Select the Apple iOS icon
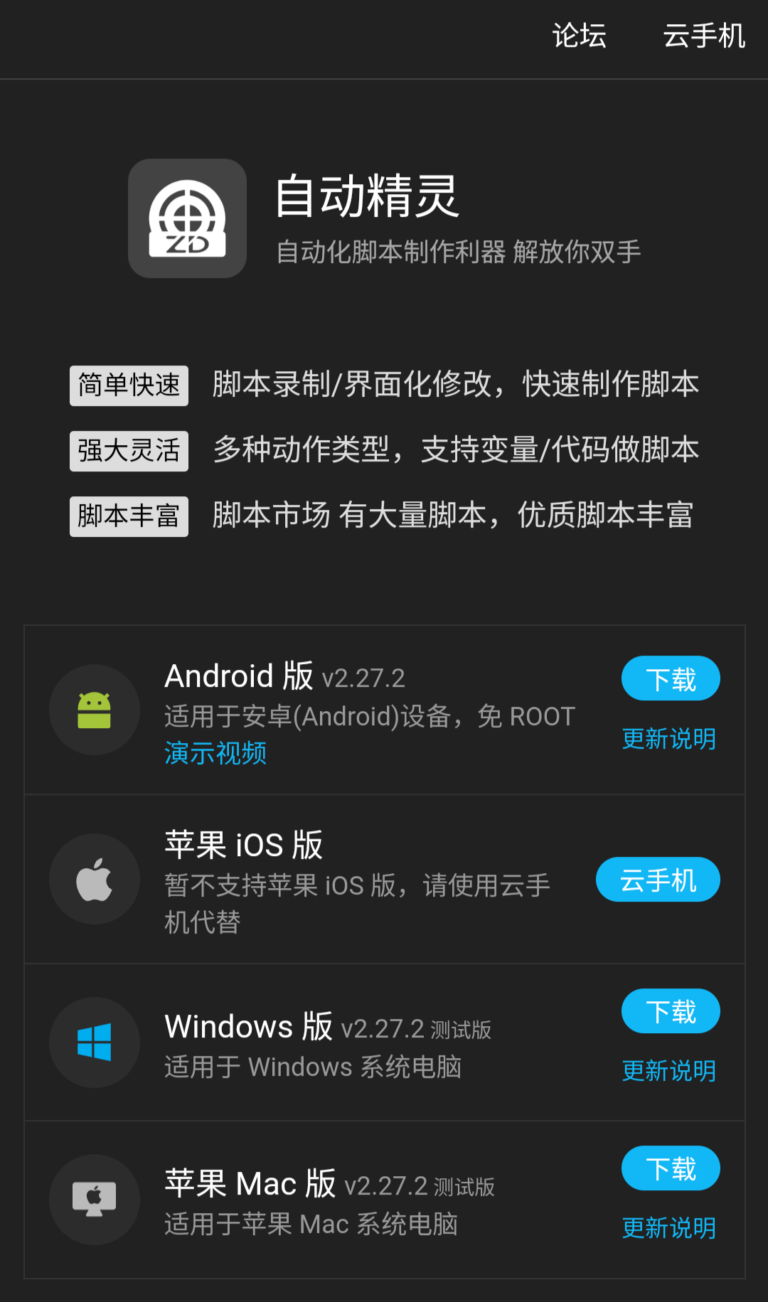768x1302 pixels. pyautogui.click(x=94, y=878)
